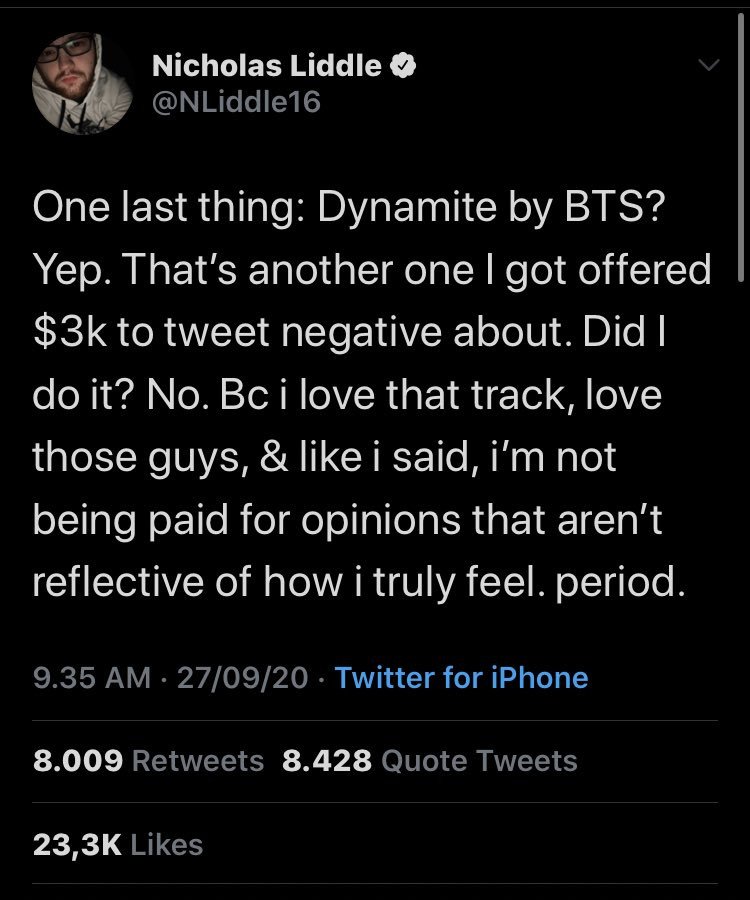This screenshot has width=750, height=900.
Task: Open Nicholas Liddle's profile via display name
Action: (272, 66)
